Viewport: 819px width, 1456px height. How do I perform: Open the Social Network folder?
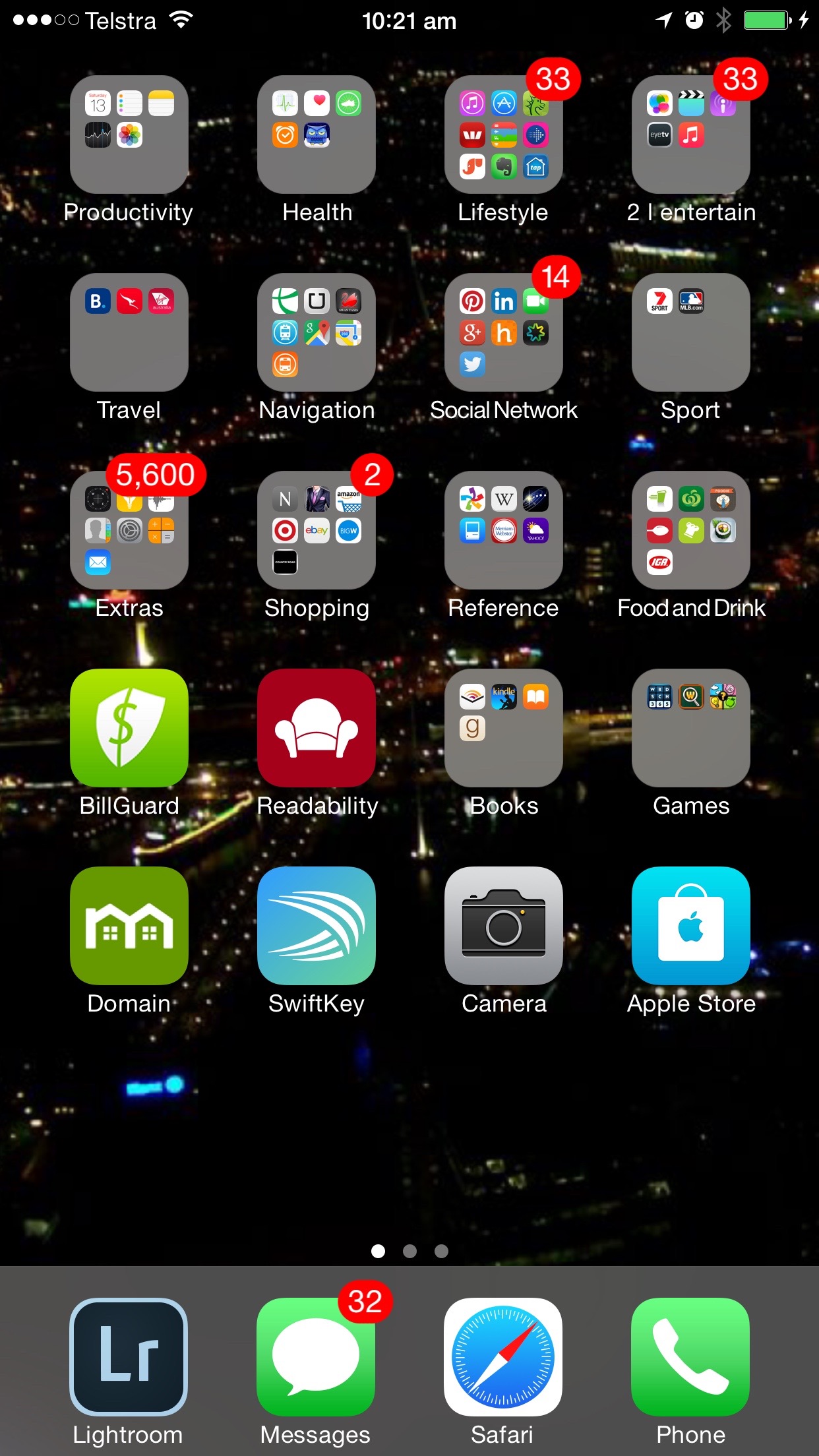pos(504,332)
